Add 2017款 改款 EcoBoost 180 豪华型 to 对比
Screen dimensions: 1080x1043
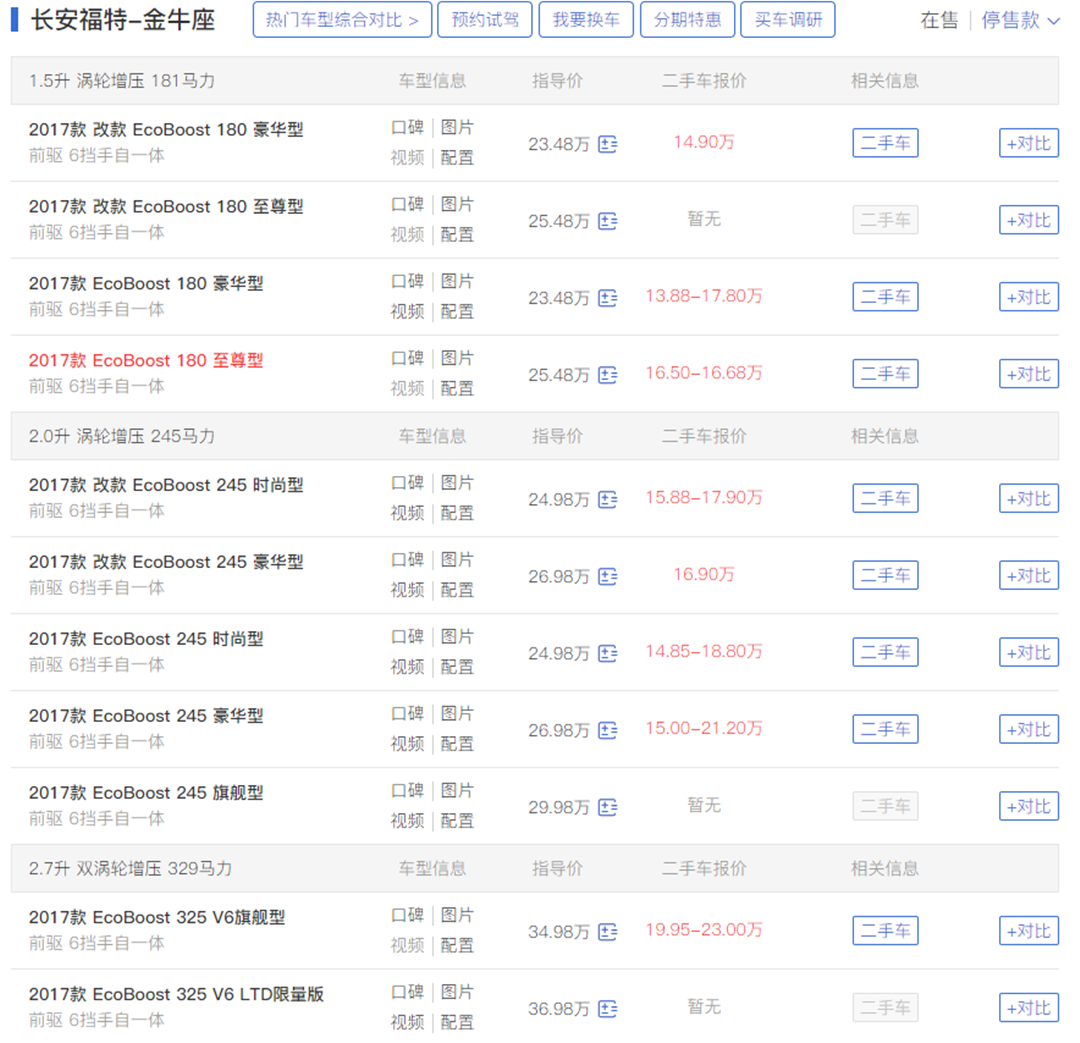[x=1028, y=143]
